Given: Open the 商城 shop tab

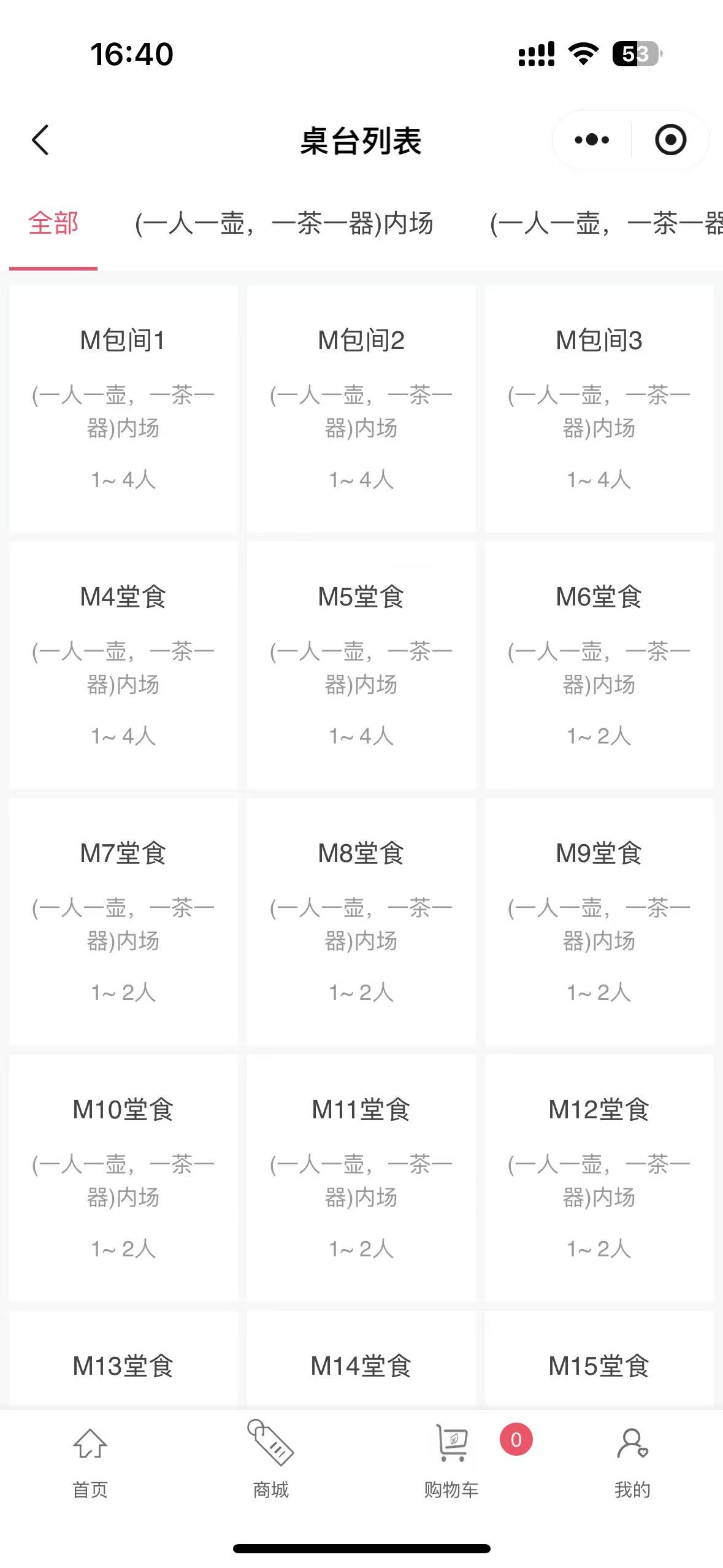Looking at the screenshot, I should click(270, 1463).
